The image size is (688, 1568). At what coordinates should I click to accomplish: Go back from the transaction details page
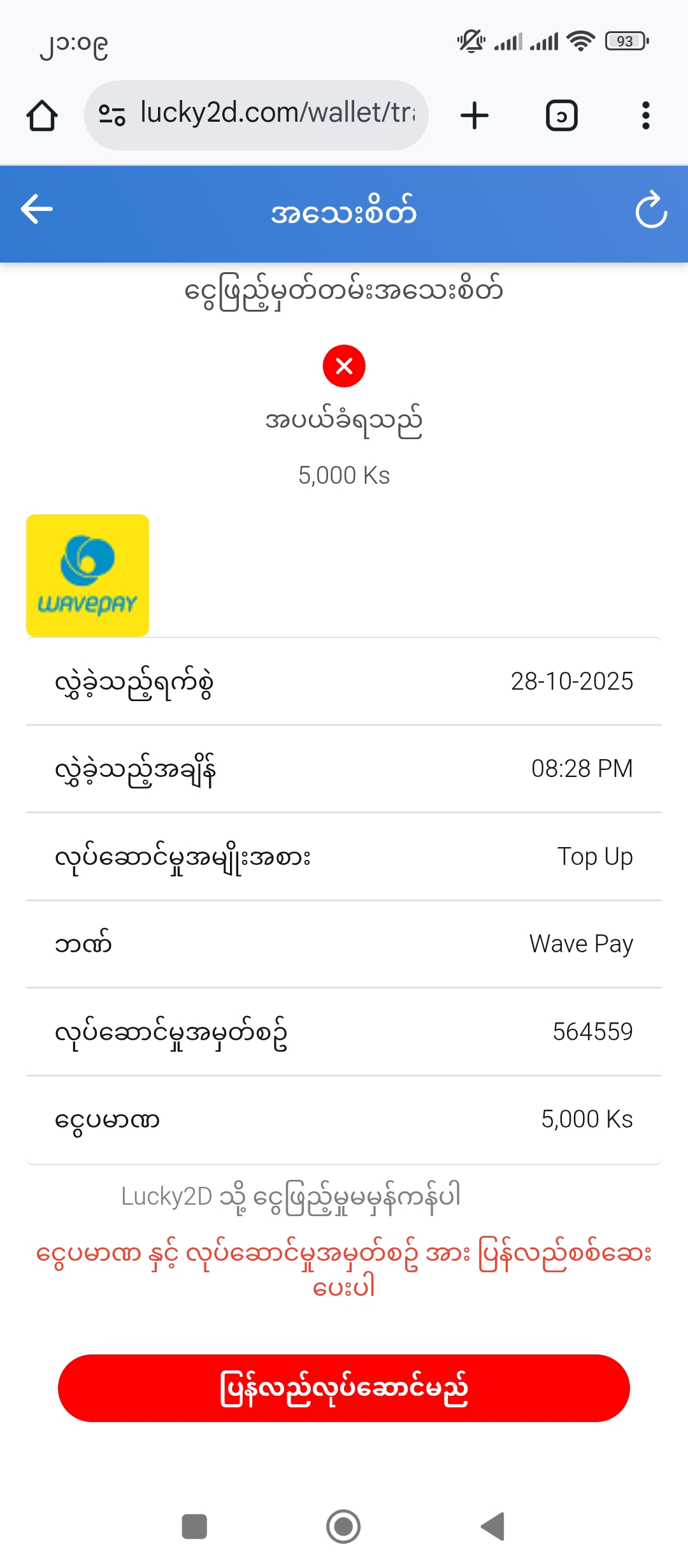36,210
